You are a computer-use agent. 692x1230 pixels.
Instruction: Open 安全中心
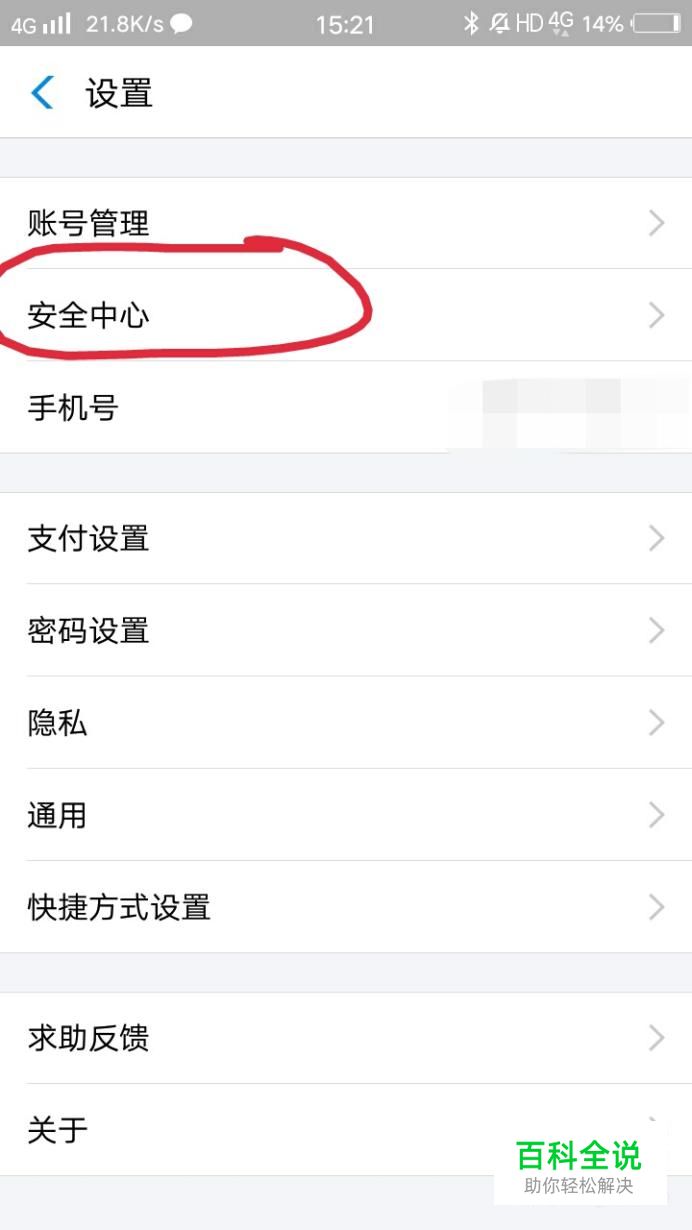tap(345, 316)
